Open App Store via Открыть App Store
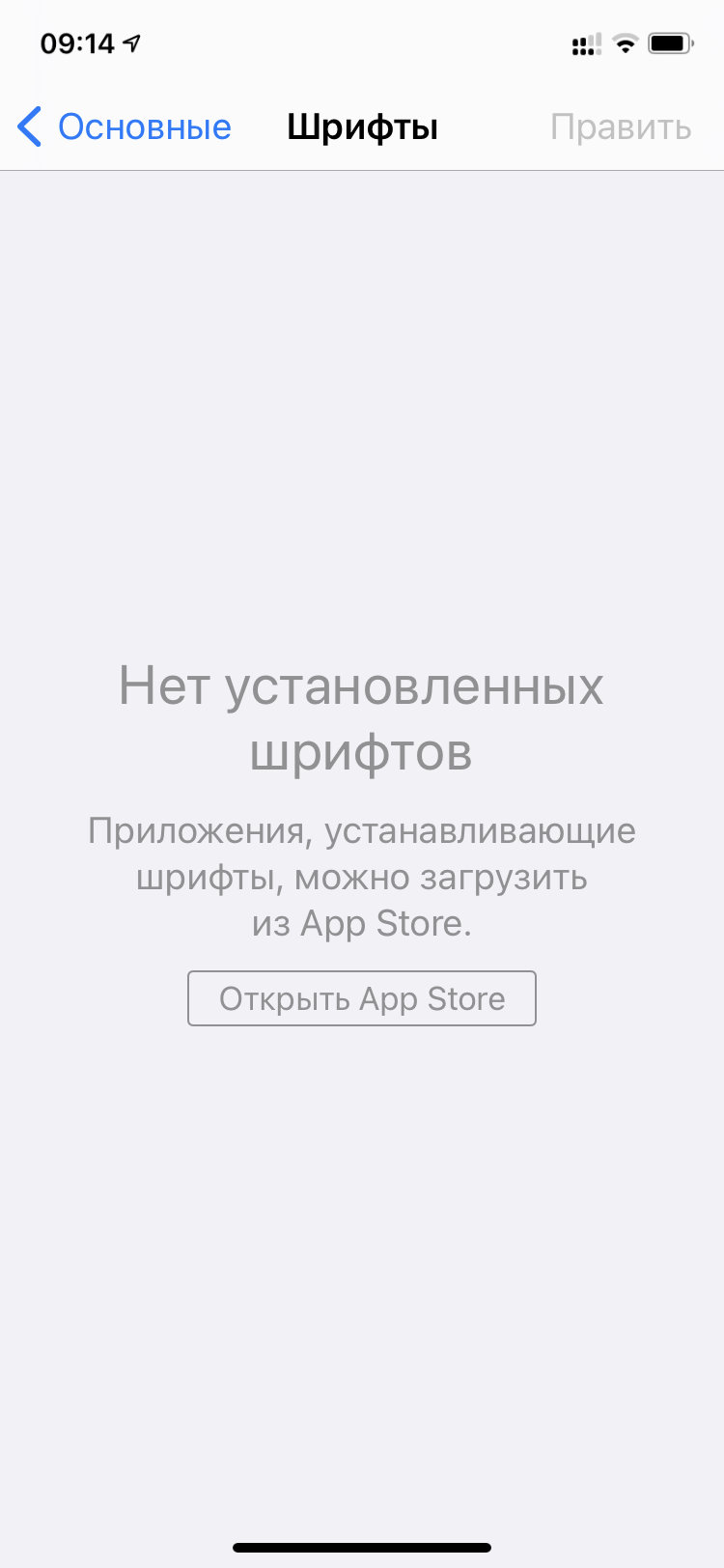Image resolution: width=724 pixels, height=1568 pixels. tap(362, 998)
